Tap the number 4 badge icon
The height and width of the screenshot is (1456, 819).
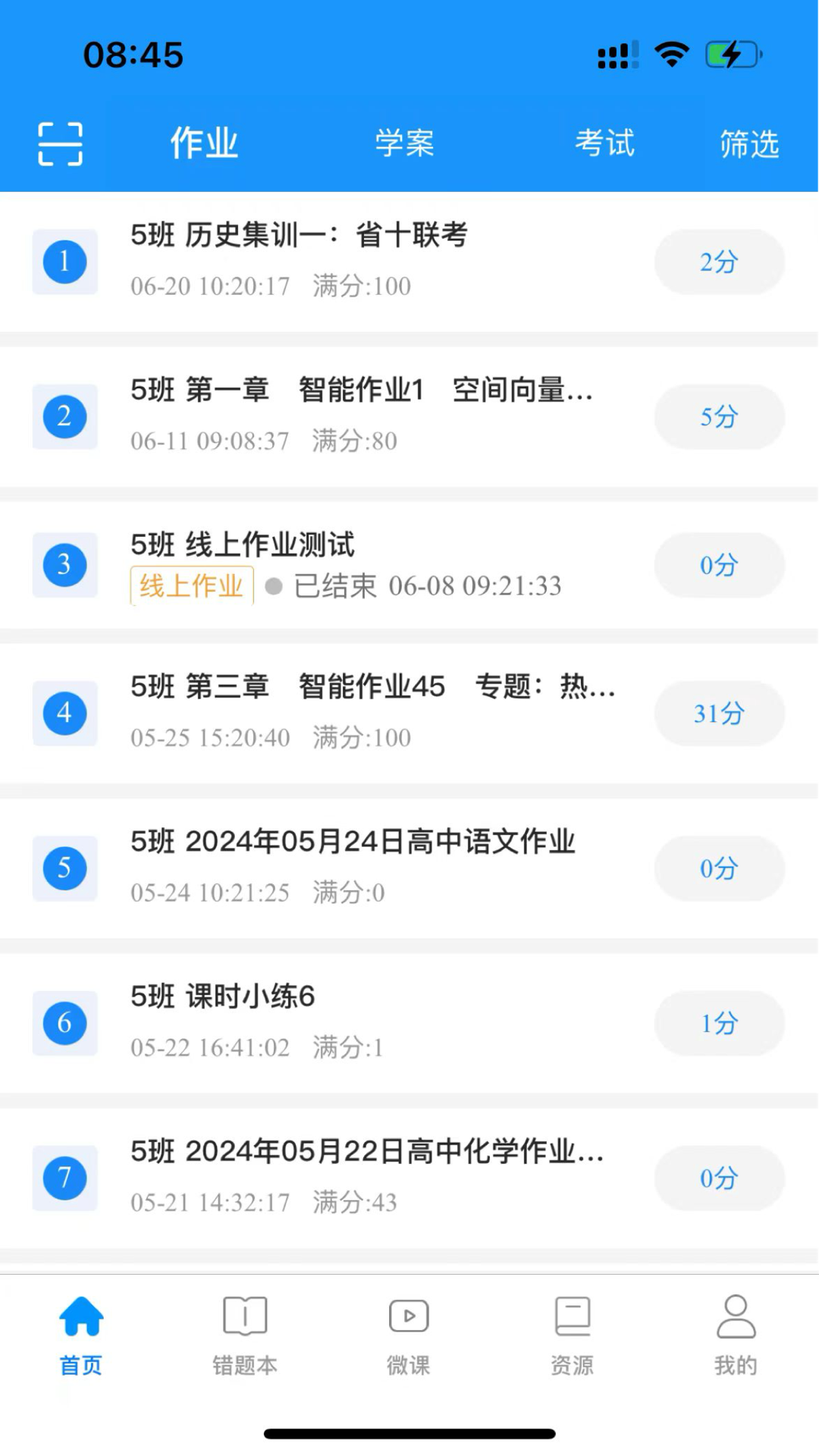click(65, 713)
